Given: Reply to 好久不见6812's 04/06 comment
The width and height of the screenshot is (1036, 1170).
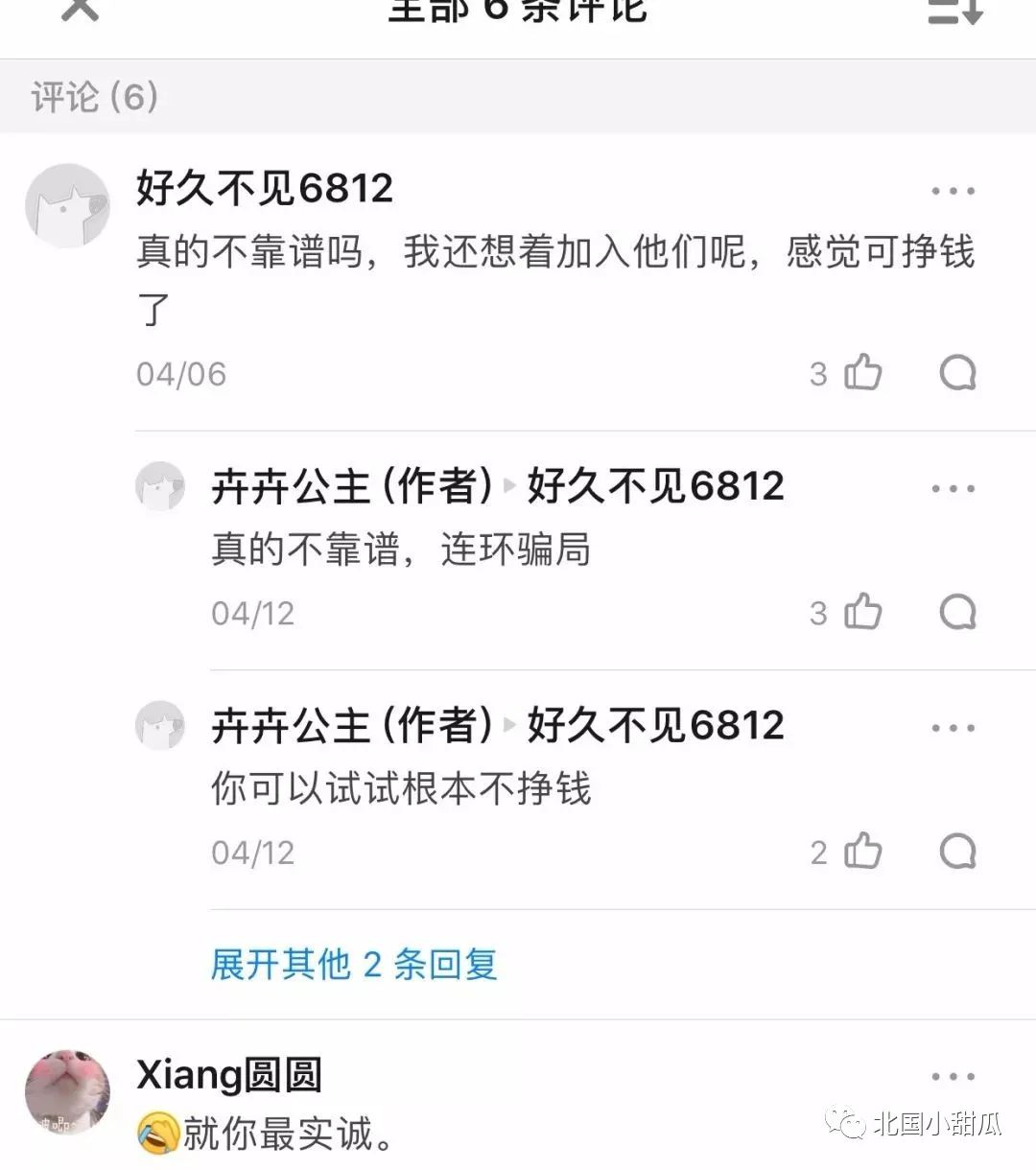Looking at the screenshot, I should (x=957, y=372).
